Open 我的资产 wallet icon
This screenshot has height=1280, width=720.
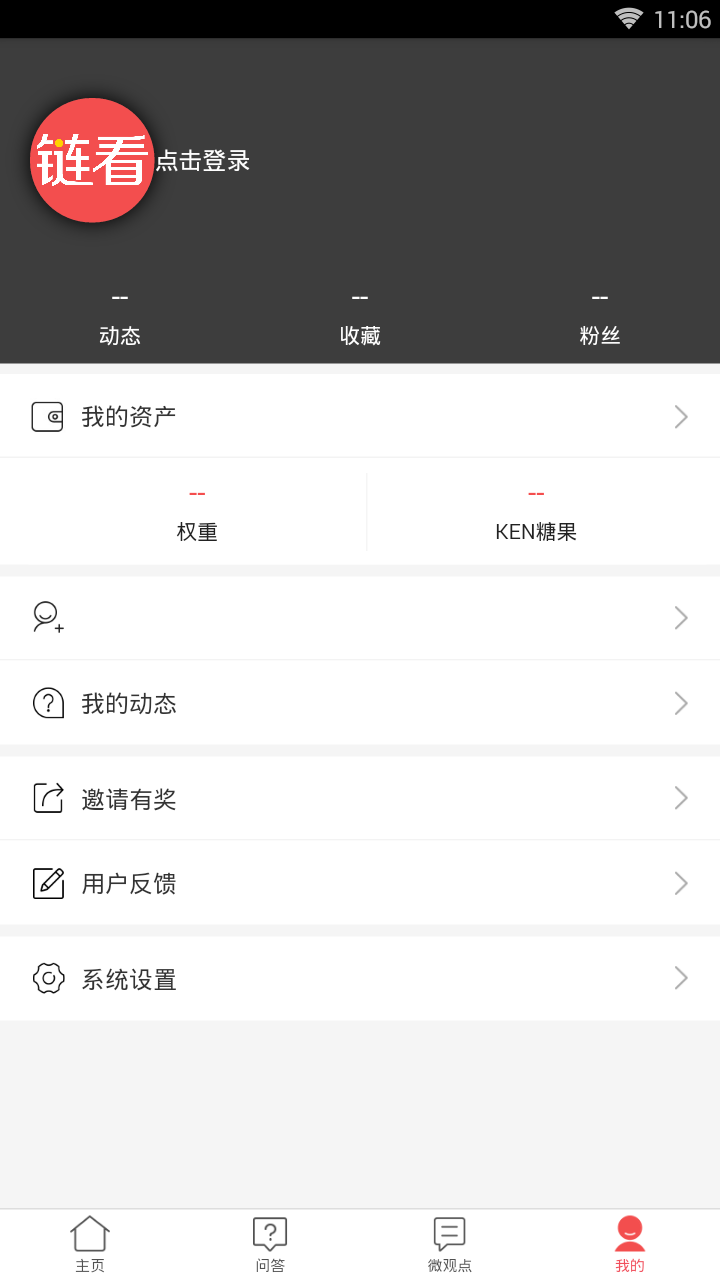[48, 415]
